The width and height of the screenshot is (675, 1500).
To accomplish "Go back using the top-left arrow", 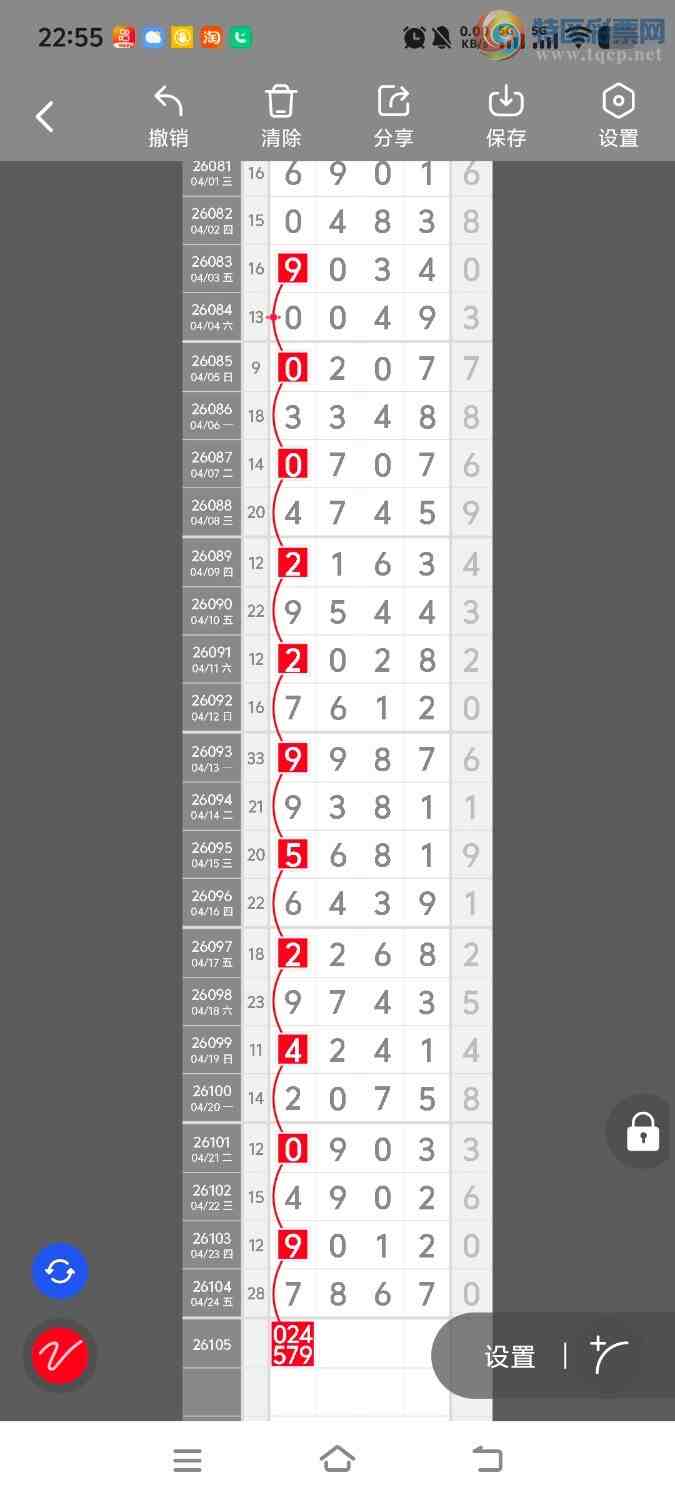I will (44, 117).
